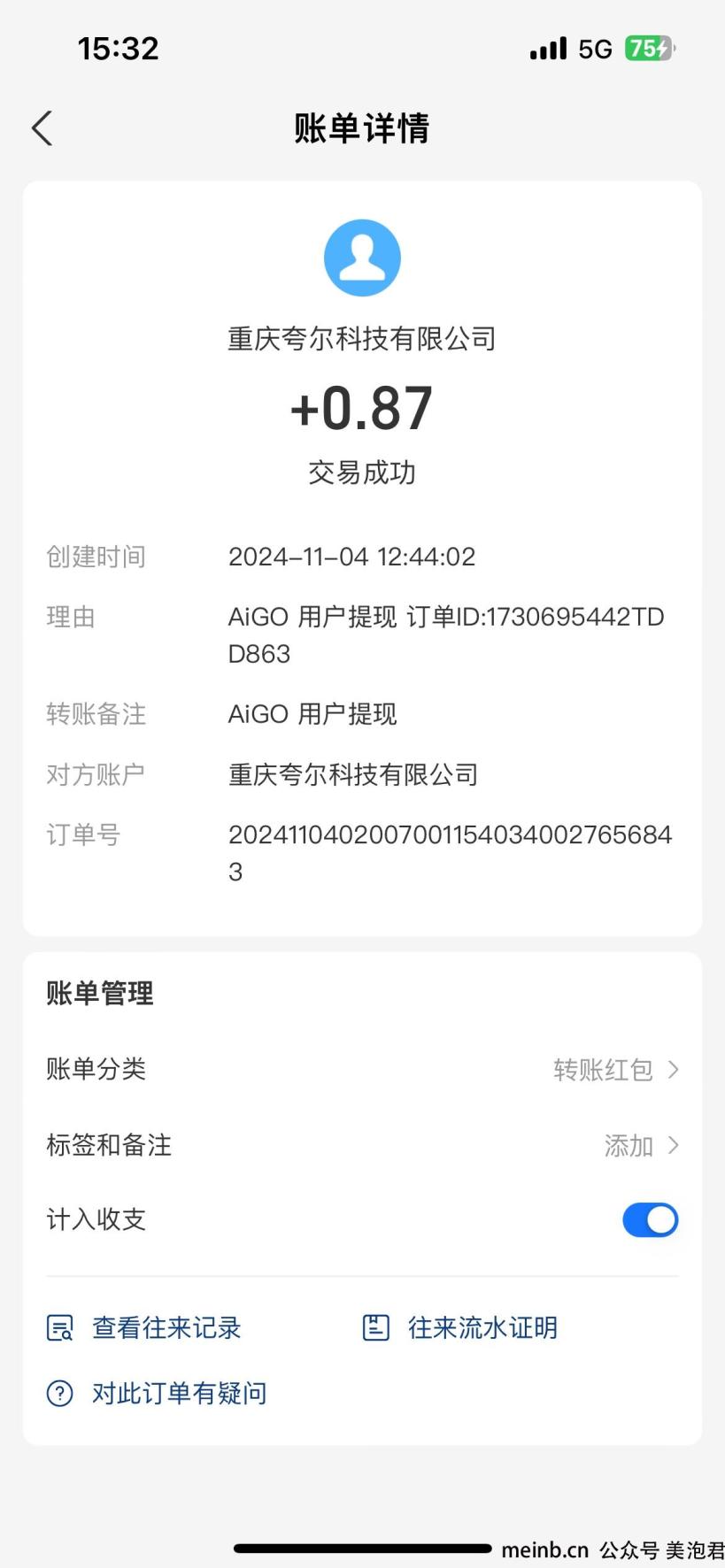The width and height of the screenshot is (725, 1568).
Task: Go back from the 账单详情 page
Action: [42, 128]
